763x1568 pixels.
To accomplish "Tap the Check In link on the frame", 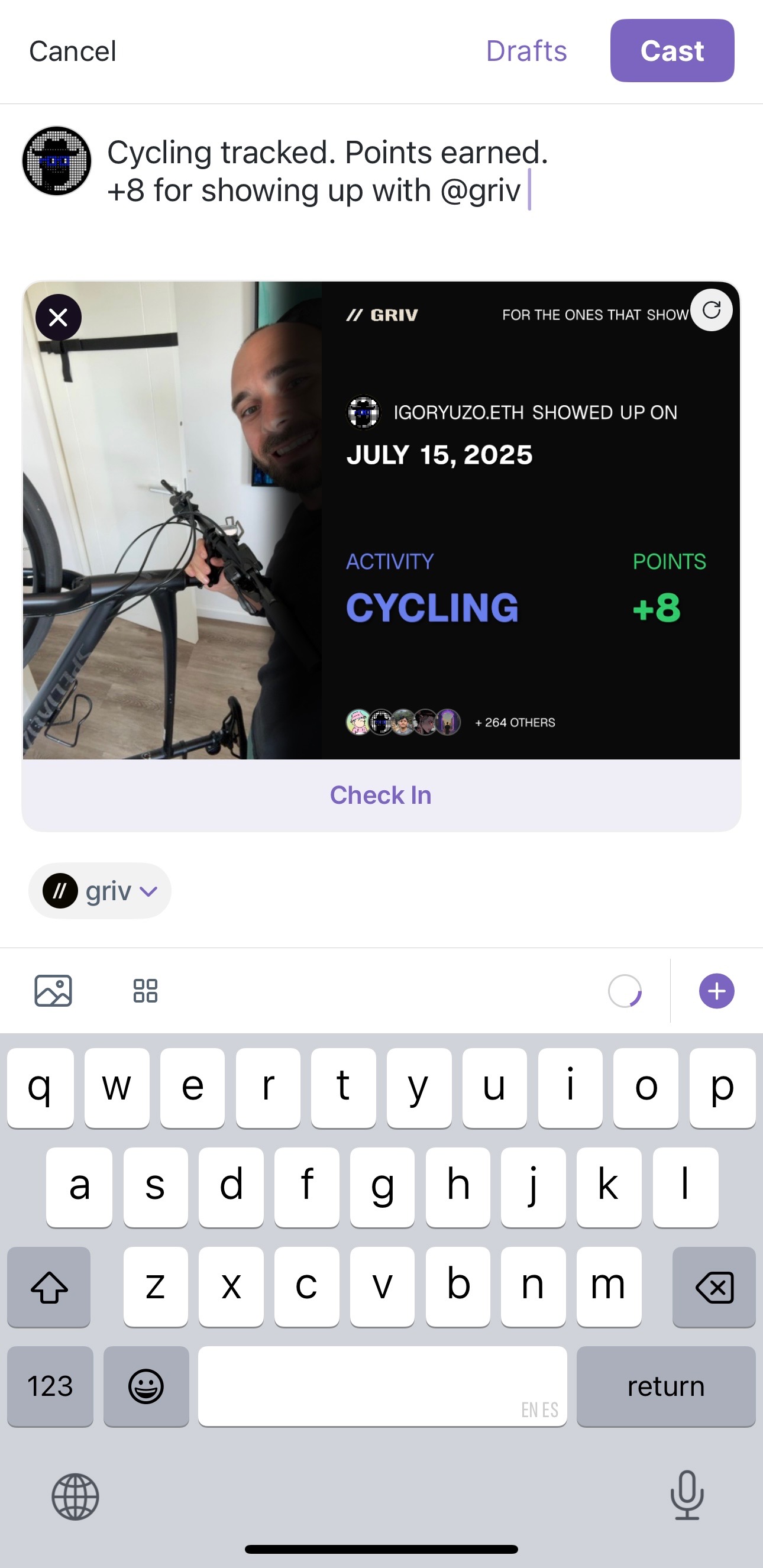I will 380,794.
